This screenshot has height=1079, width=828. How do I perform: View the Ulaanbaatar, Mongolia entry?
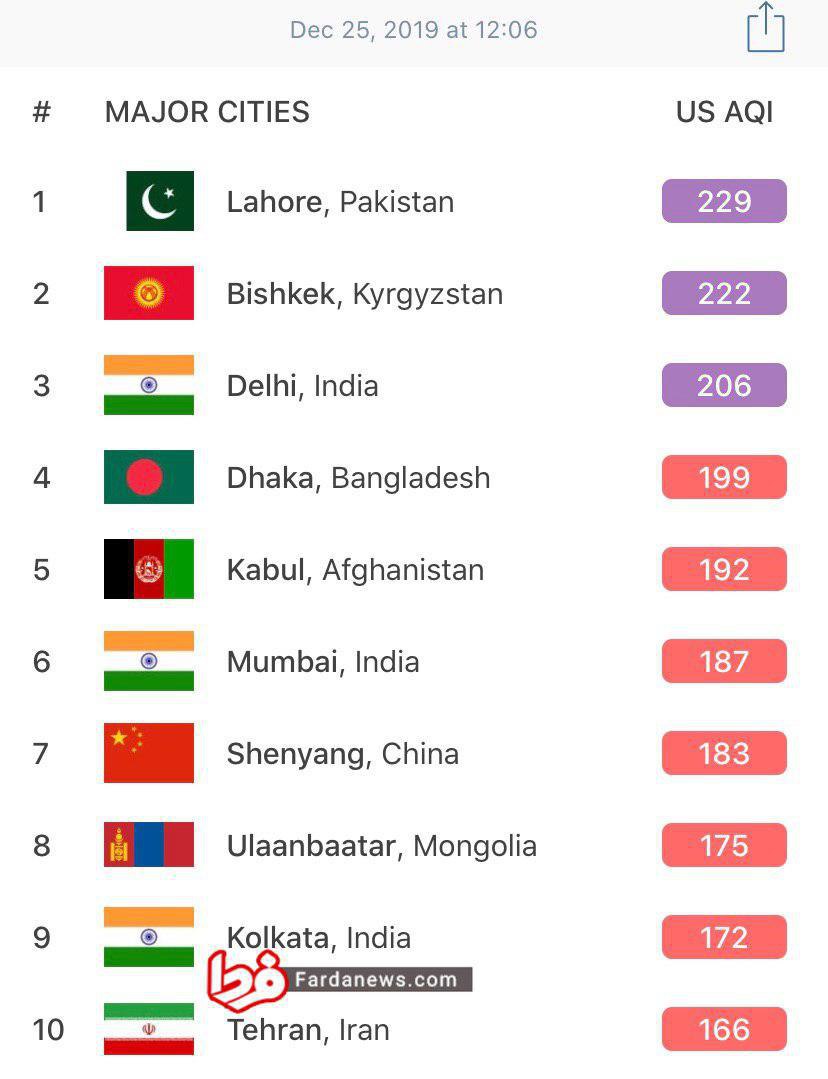381,846
